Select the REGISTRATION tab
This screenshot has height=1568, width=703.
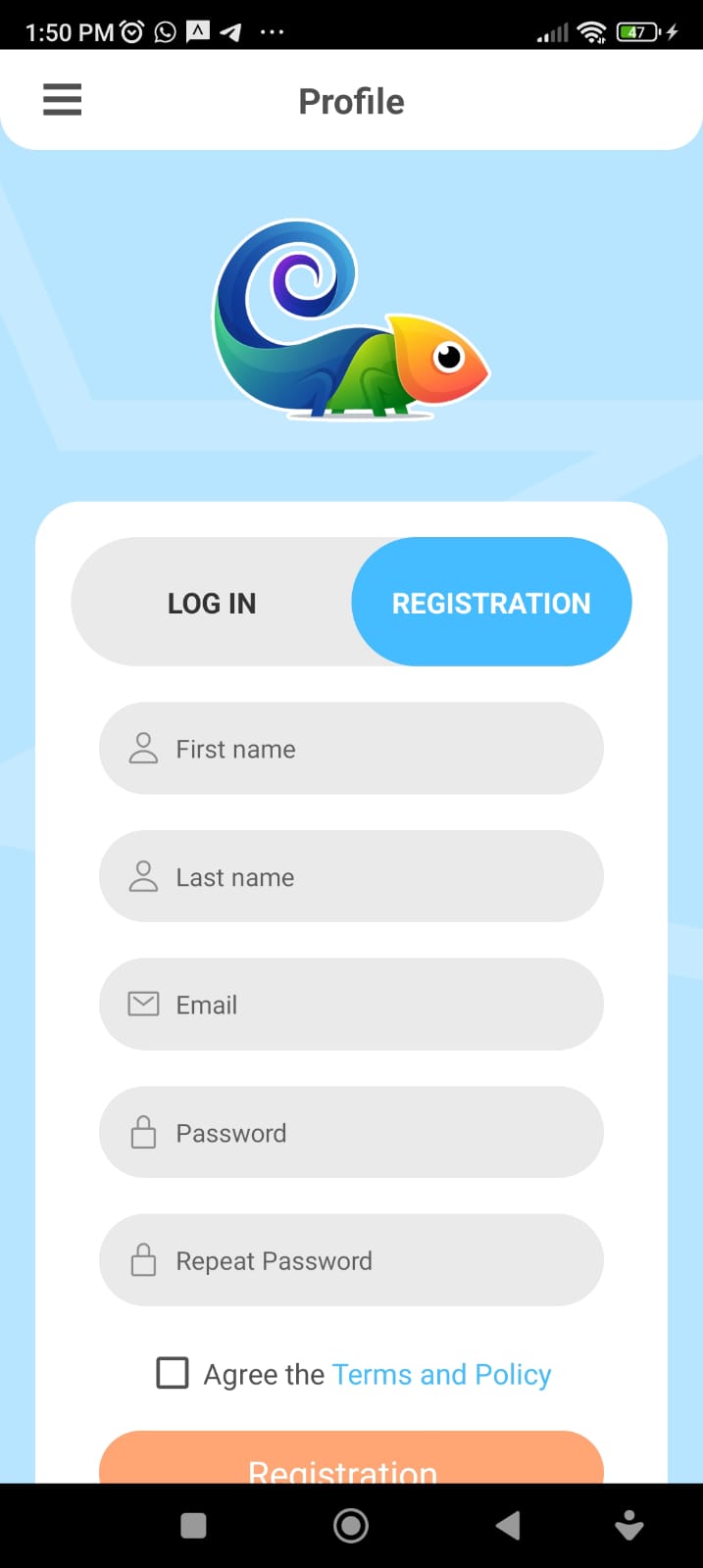[491, 603]
